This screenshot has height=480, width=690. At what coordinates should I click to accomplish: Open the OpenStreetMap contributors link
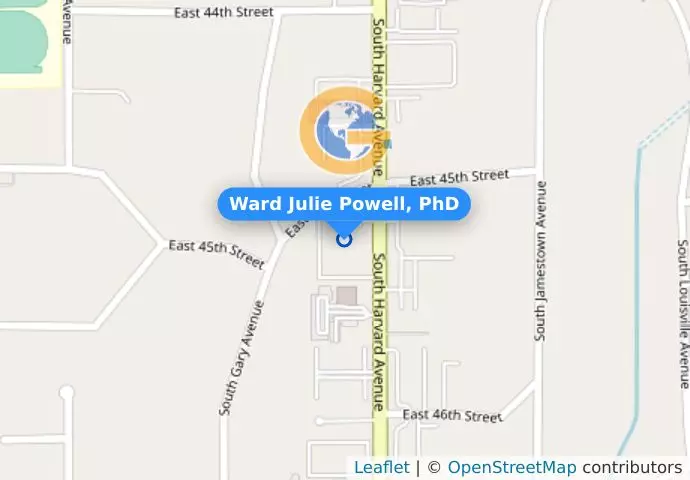[511, 467]
